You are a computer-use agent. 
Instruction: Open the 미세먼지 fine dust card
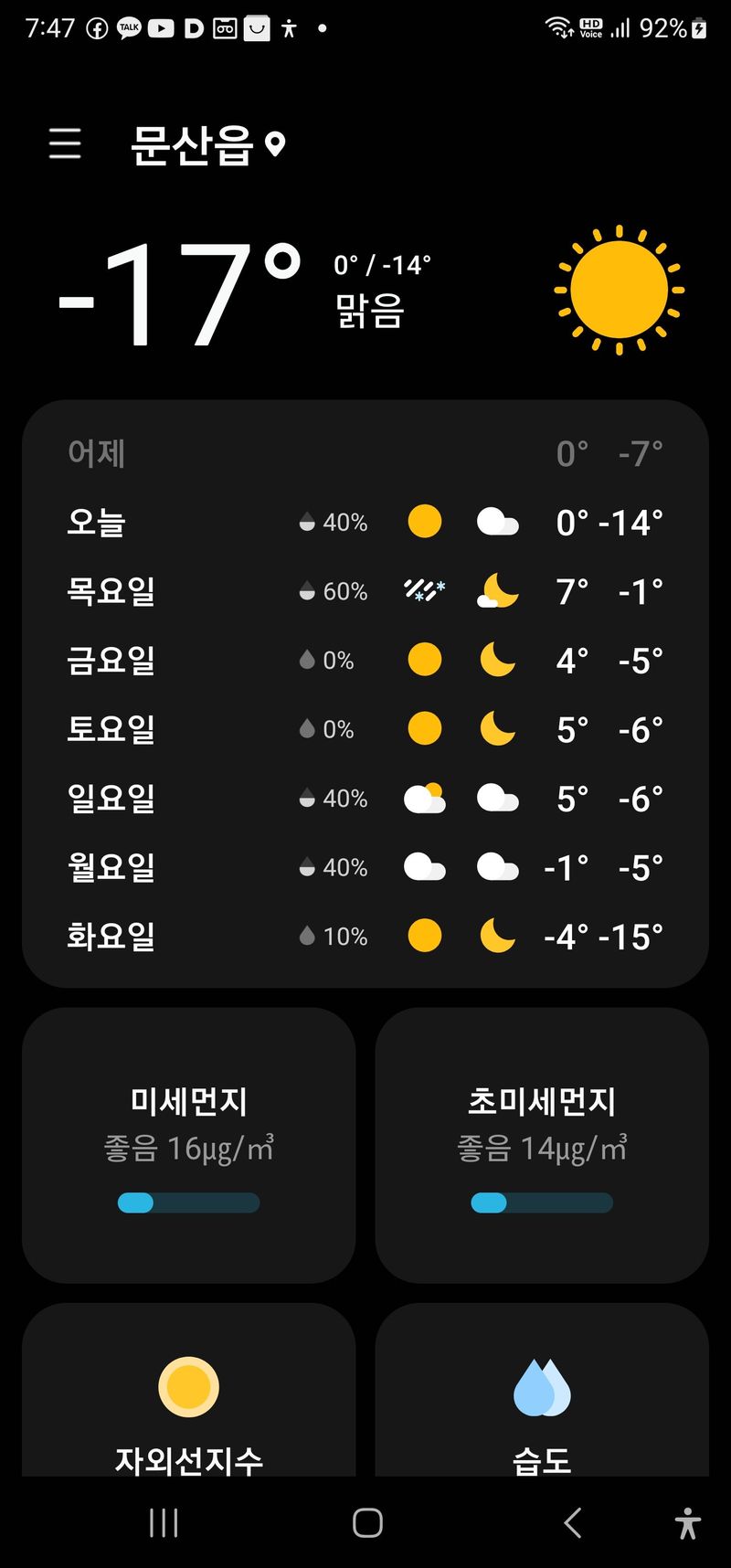(188, 1145)
